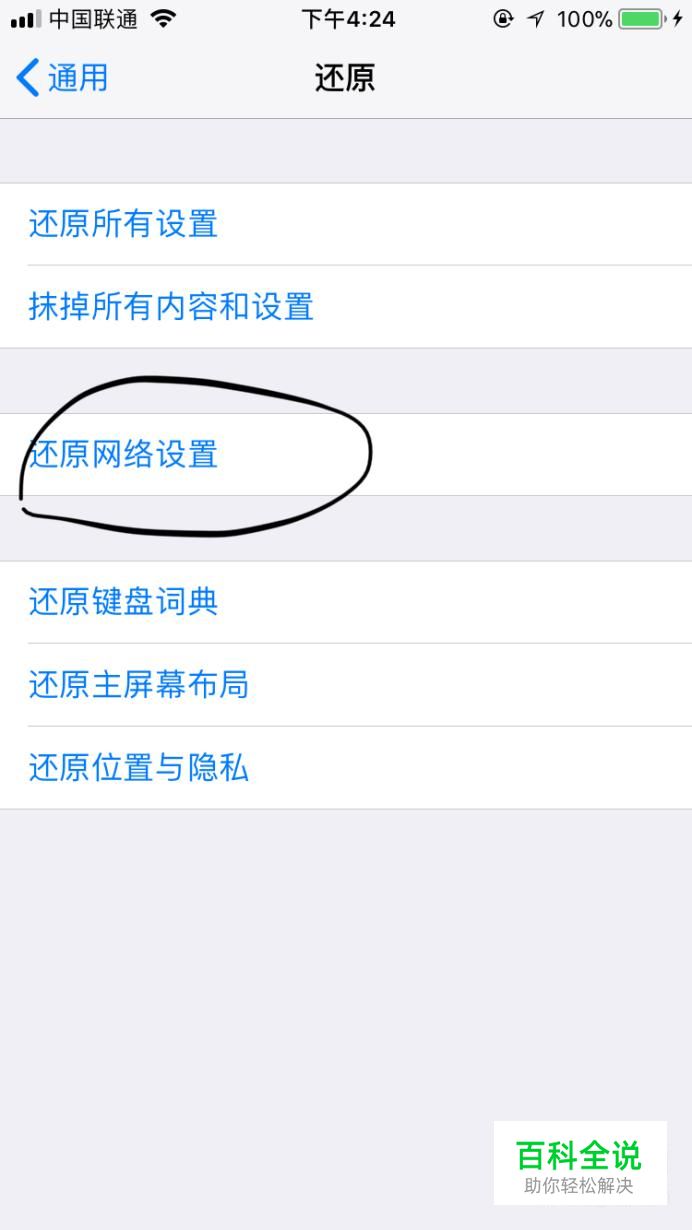
Task: Tap 还原网络设置
Action: point(346,455)
